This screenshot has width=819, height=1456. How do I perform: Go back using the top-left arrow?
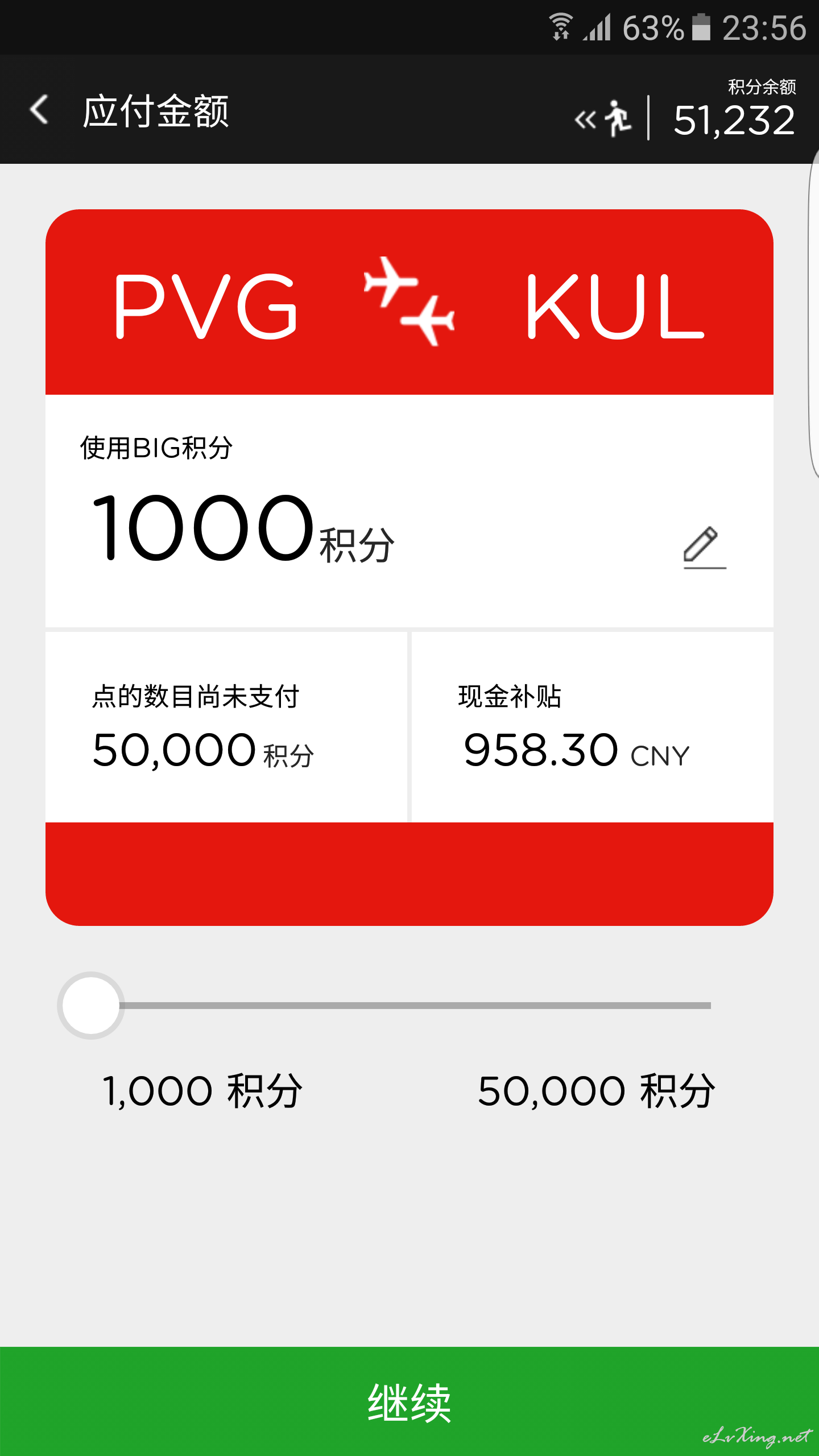click(x=39, y=110)
